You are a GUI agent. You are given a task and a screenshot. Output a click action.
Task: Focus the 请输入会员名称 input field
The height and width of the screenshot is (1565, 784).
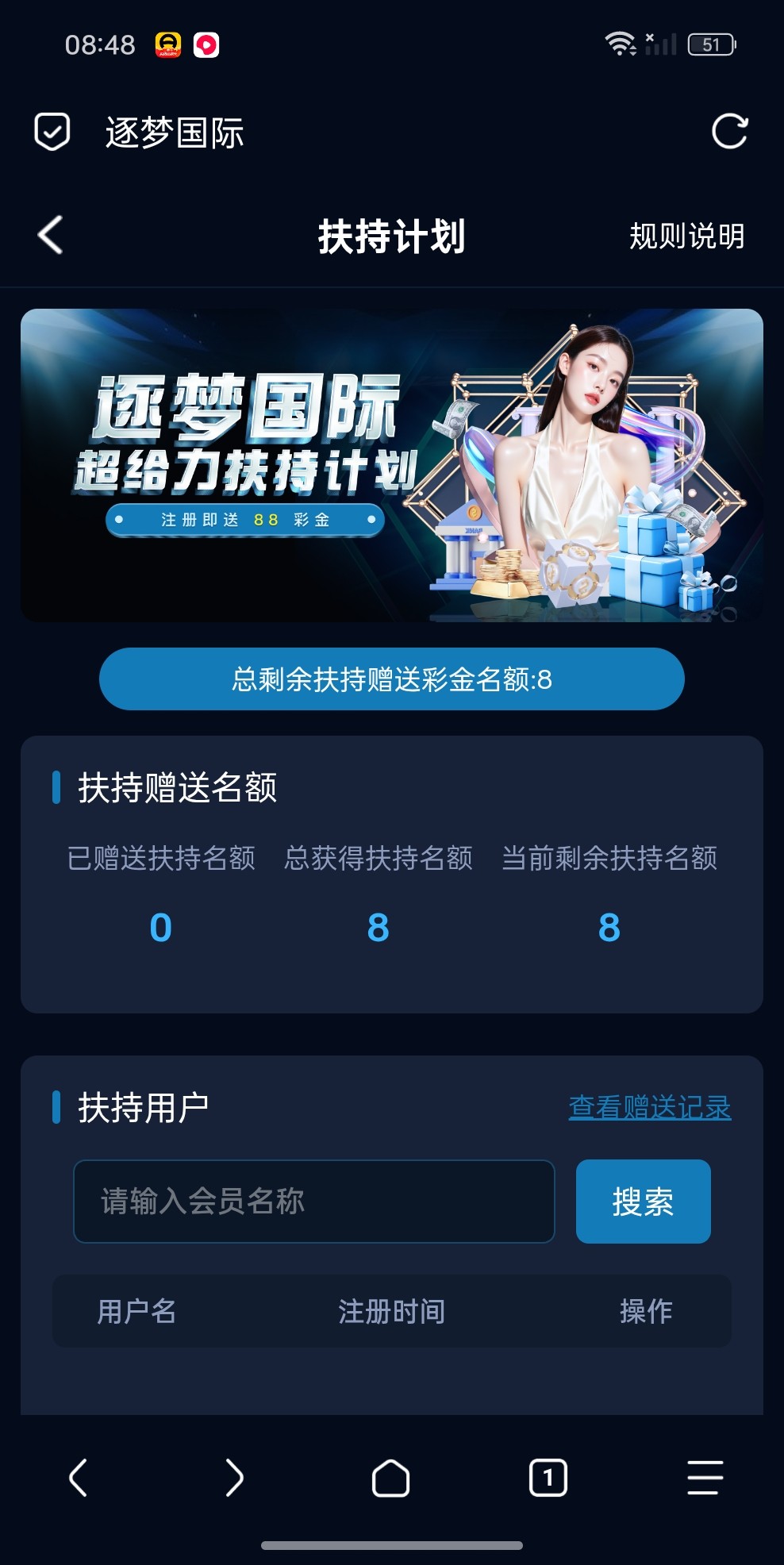point(314,1202)
